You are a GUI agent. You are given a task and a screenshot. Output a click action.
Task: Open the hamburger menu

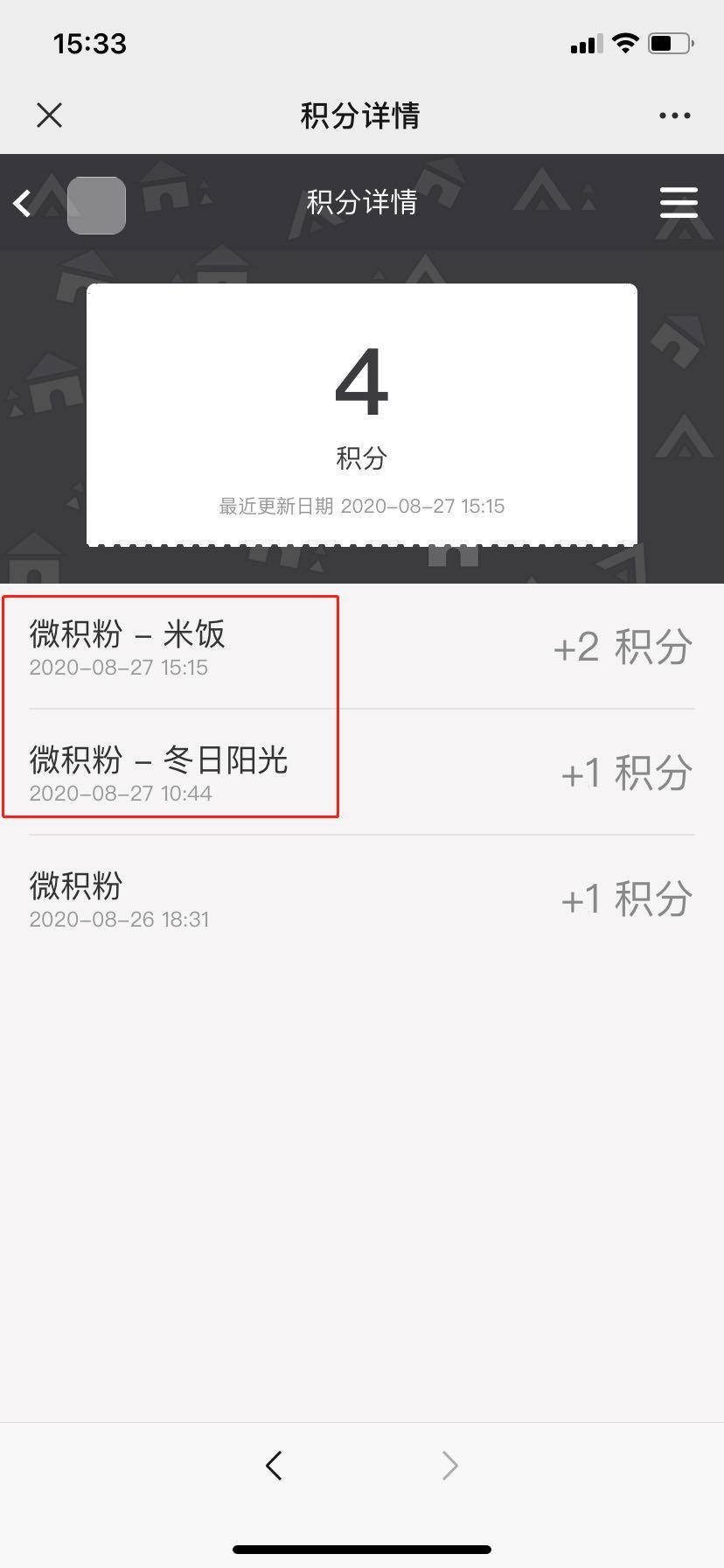(679, 203)
